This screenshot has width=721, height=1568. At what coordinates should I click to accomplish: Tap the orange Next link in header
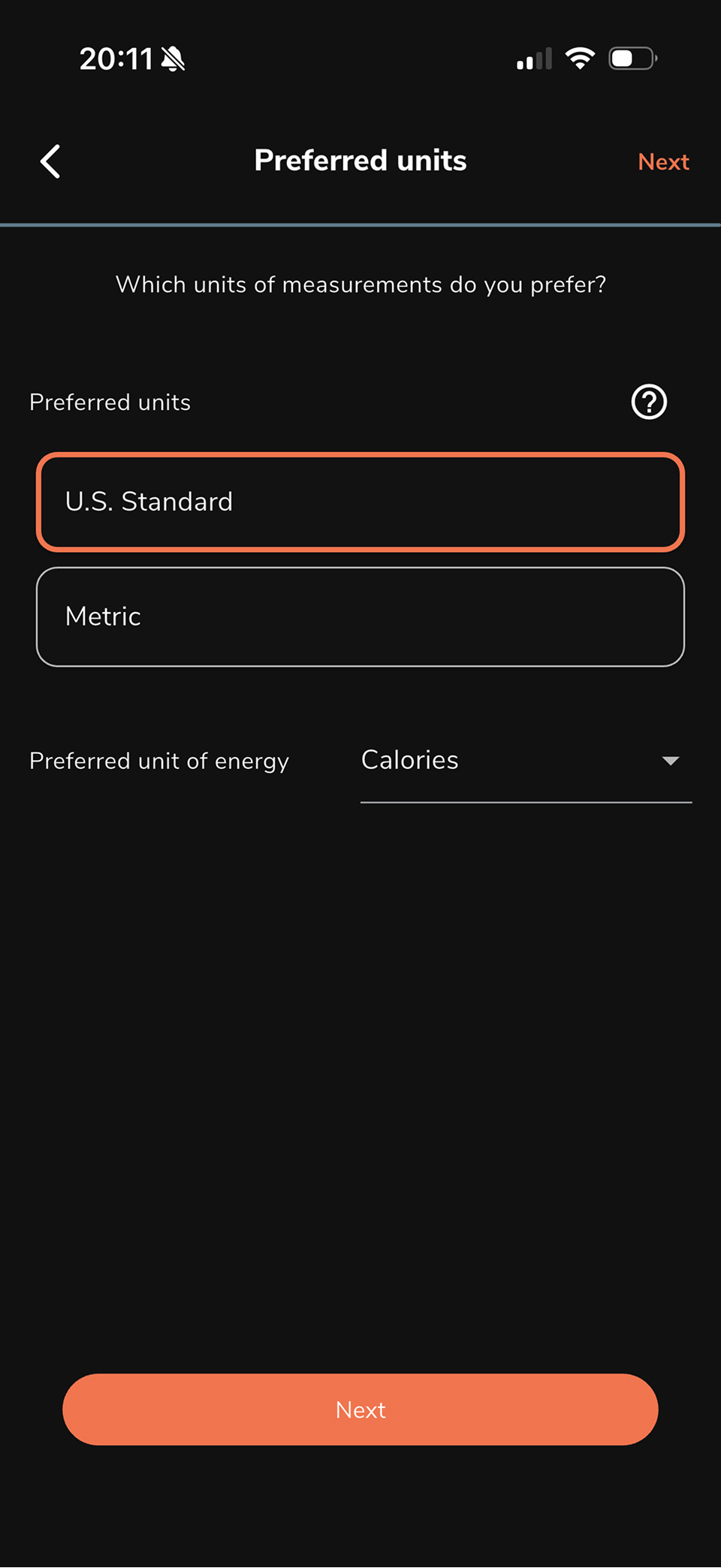click(663, 161)
